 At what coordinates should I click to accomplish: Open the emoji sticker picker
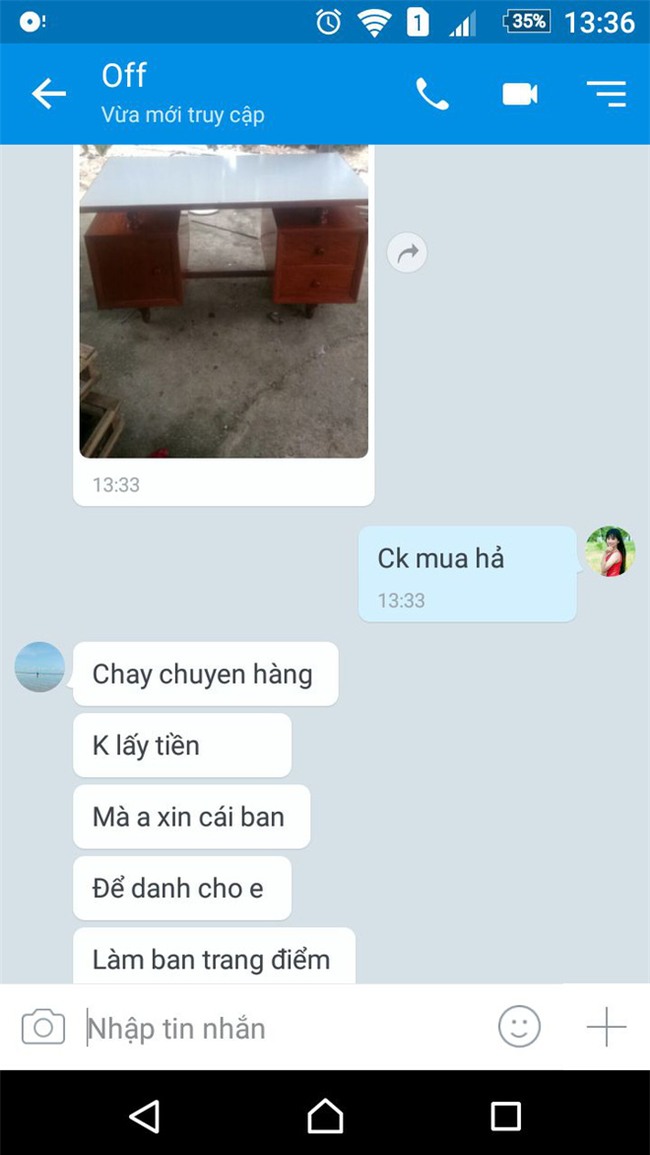click(x=519, y=1027)
